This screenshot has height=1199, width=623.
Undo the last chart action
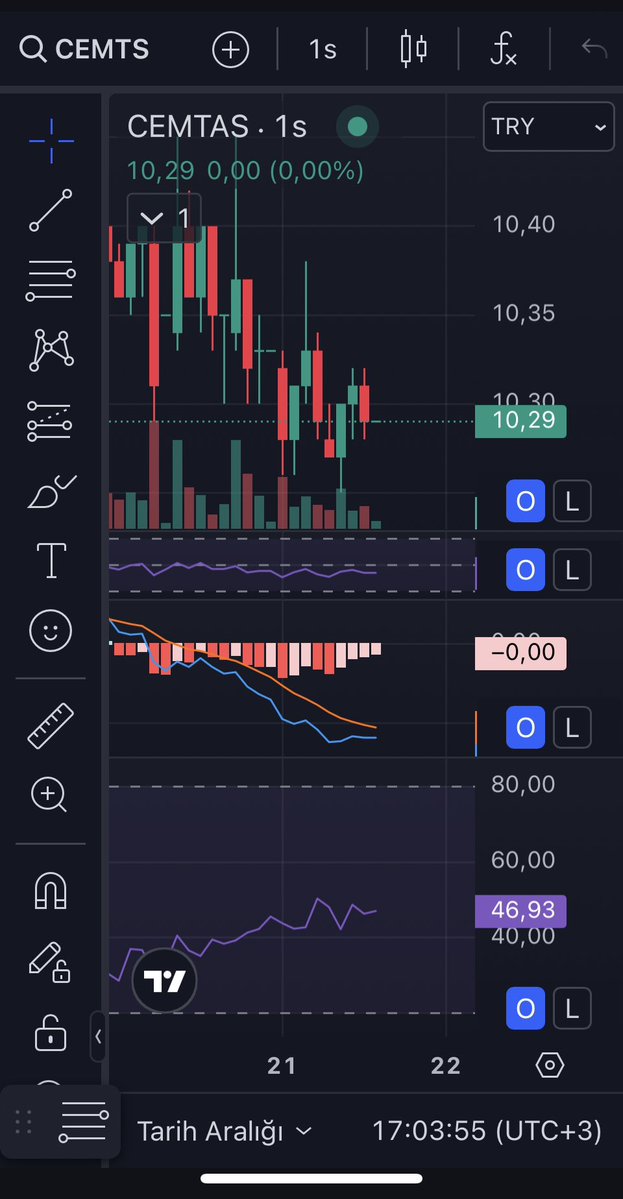pyautogui.click(x=594, y=48)
